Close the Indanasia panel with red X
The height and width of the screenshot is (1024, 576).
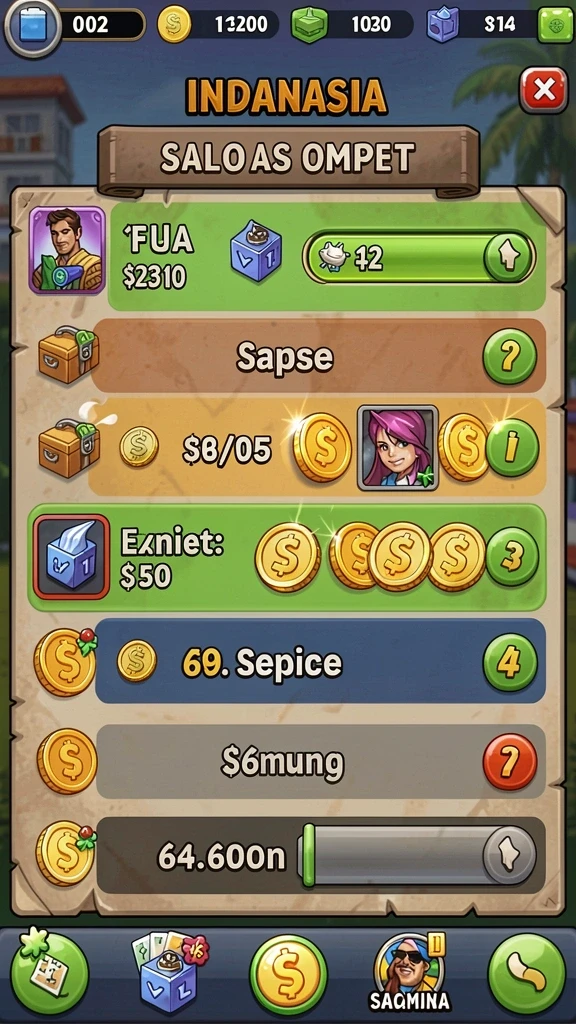pos(543,90)
